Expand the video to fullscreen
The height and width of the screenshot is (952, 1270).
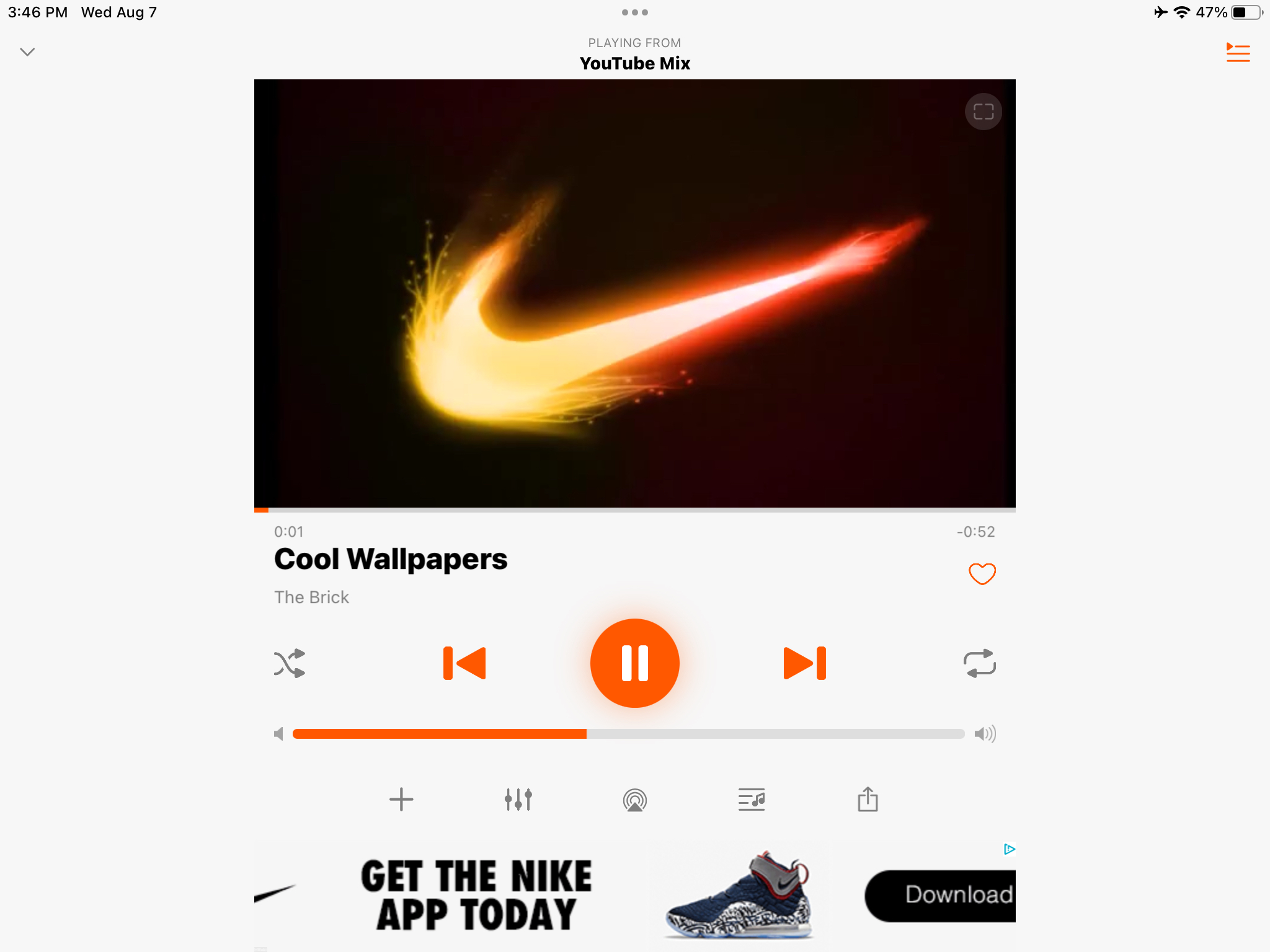point(983,112)
